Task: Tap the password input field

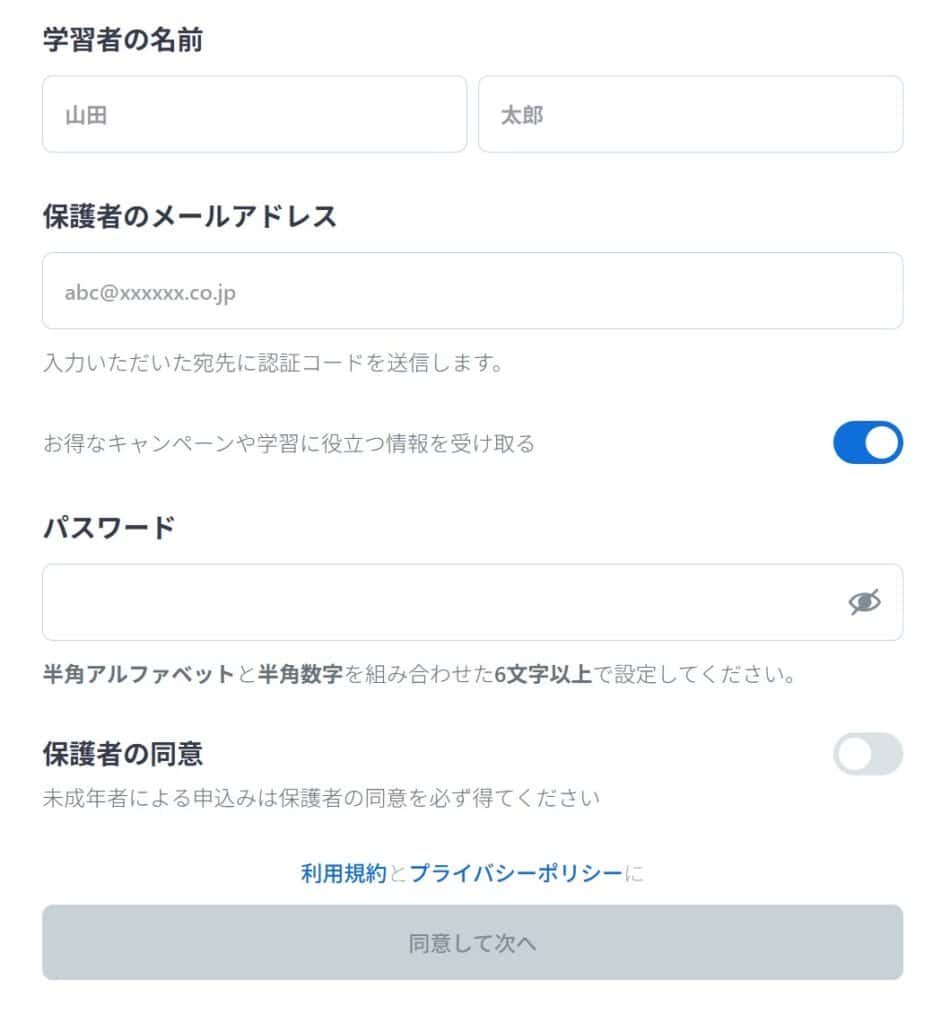Action: [x=440, y=602]
